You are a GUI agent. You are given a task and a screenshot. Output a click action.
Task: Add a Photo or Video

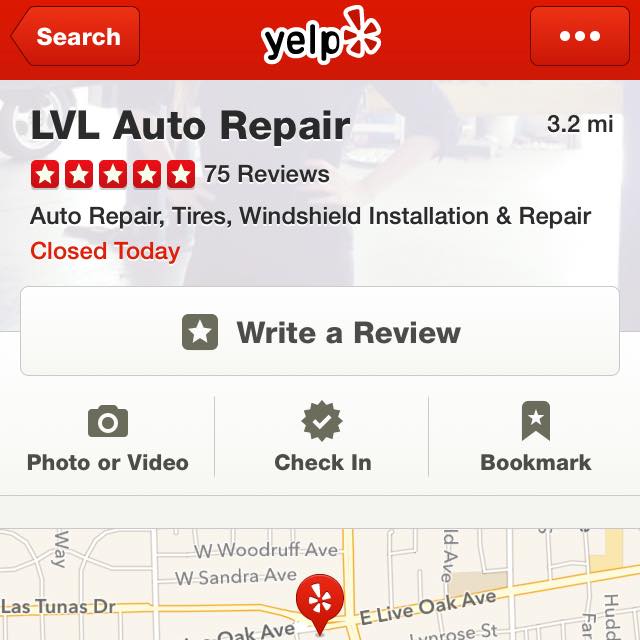(108, 439)
